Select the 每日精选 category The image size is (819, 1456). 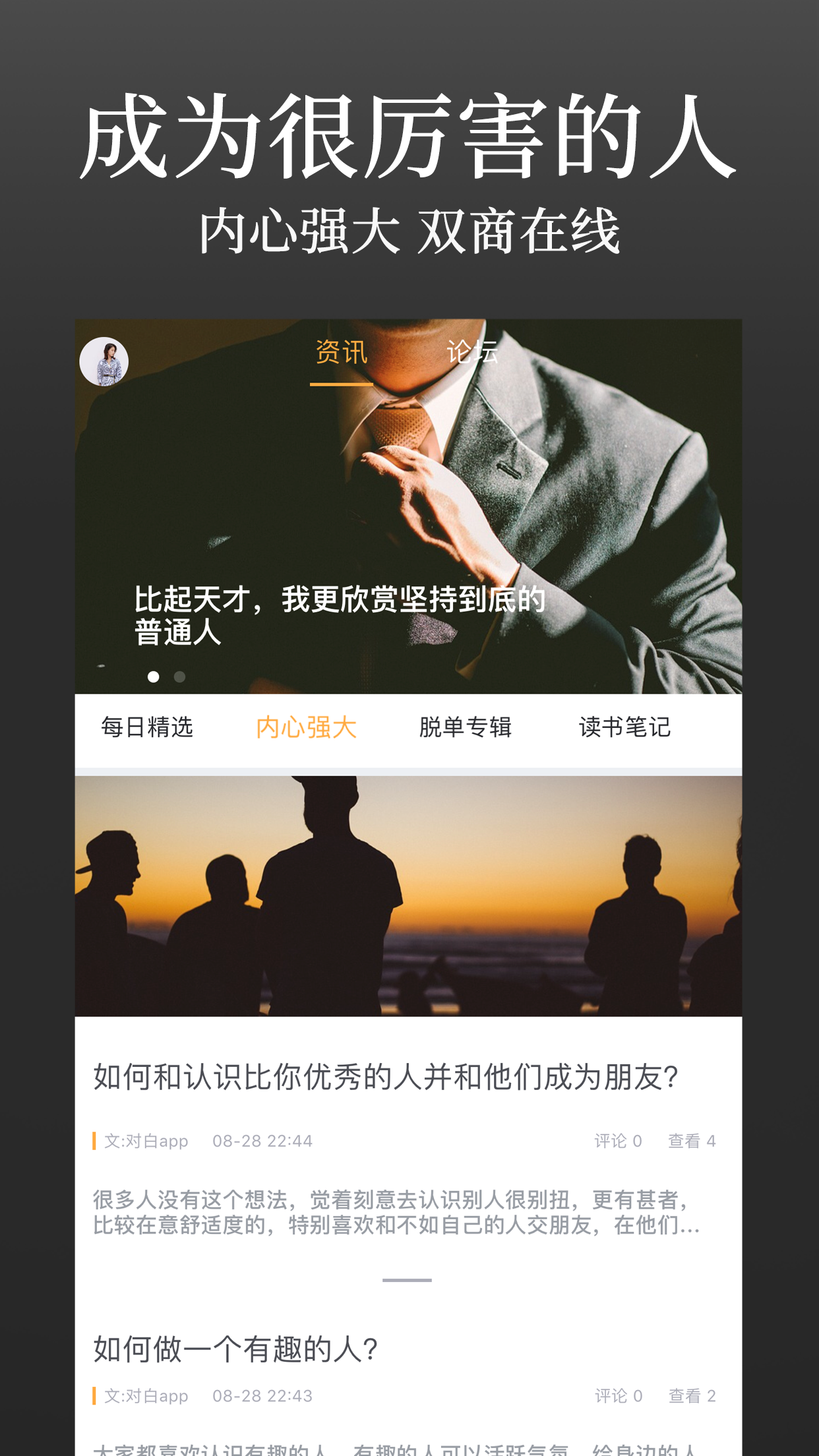pos(146,727)
